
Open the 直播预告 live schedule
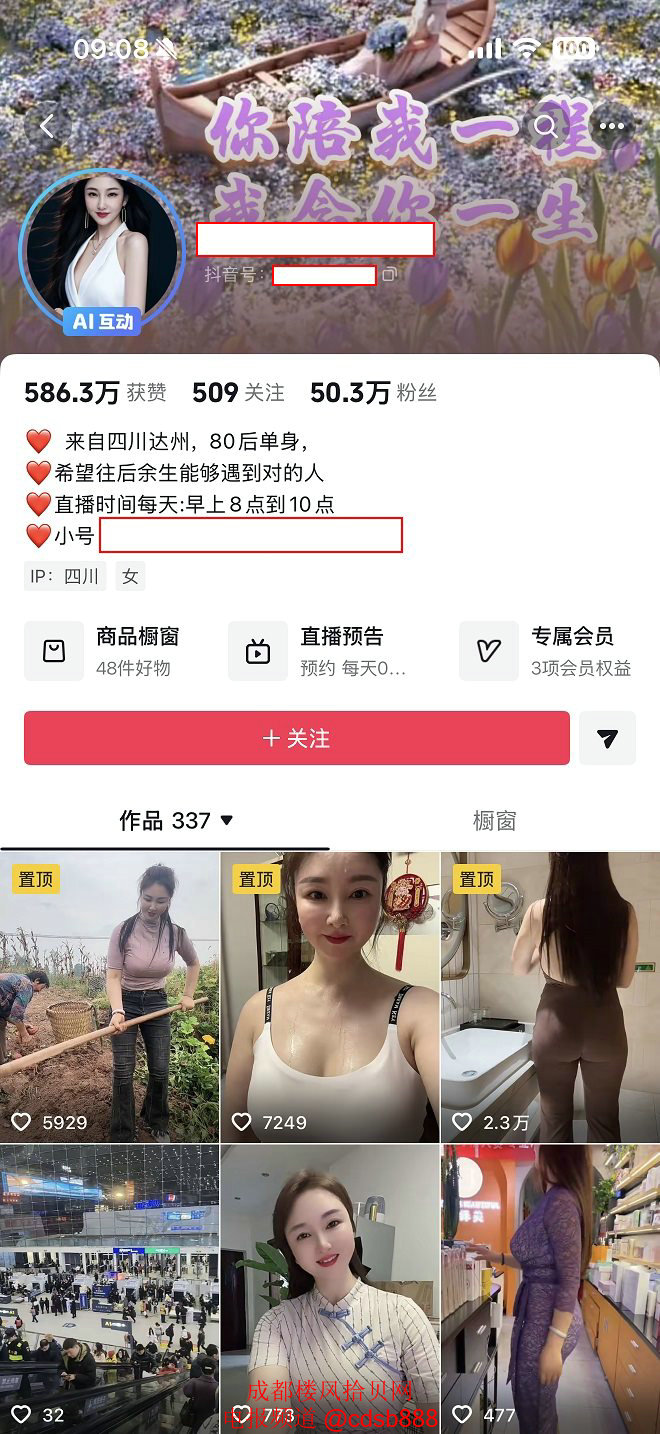tap(330, 651)
